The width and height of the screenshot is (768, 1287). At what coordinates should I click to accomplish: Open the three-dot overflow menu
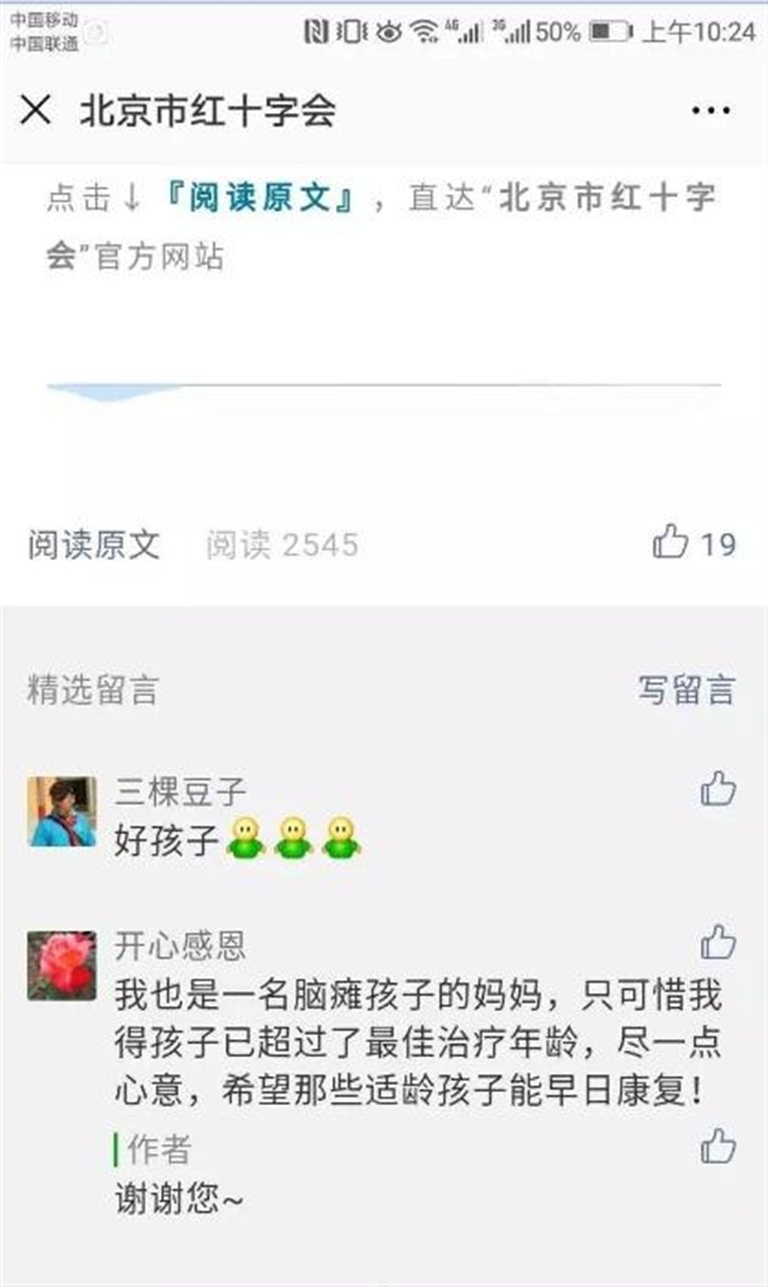(x=711, y=110)
